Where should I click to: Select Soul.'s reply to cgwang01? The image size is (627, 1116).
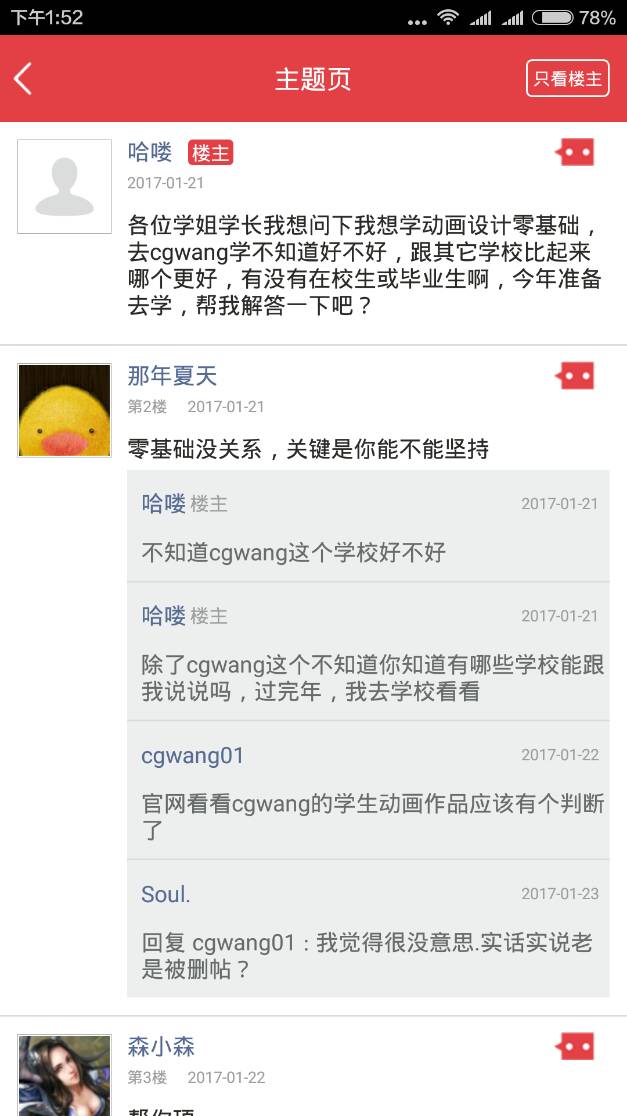(366, 955)
